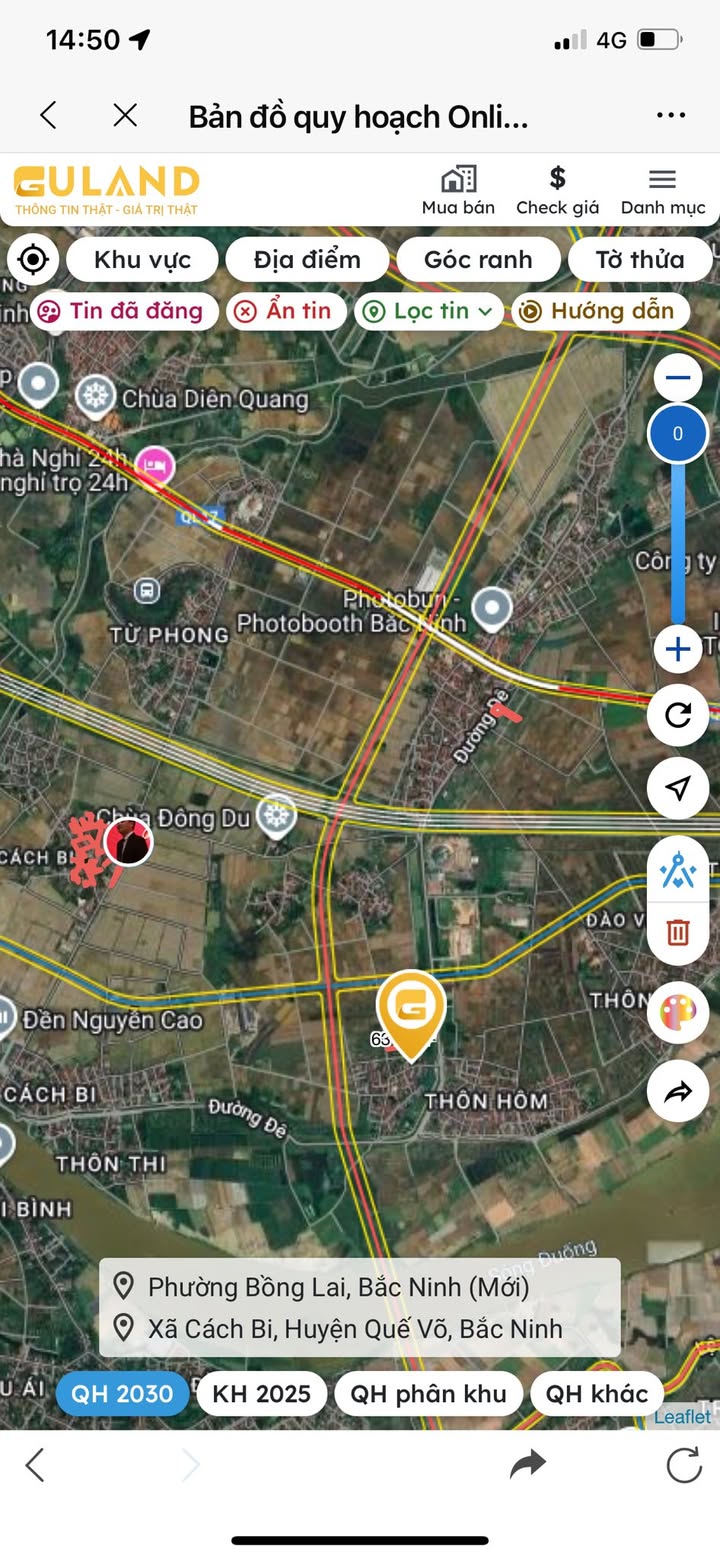Open Check giá price tool
The width and height of the screenshot is (720, 1559).
tap(557, 190)
